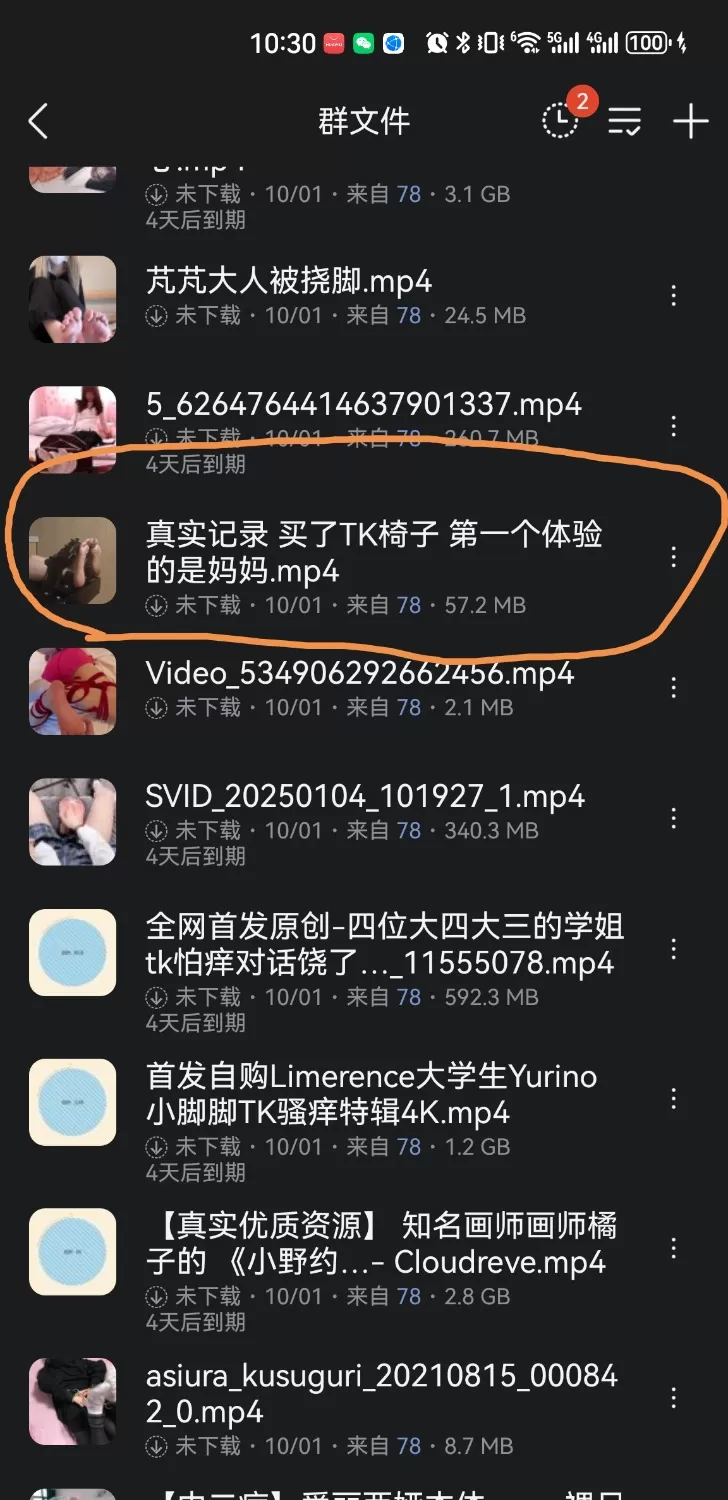Open the three-dot menu for 芃芃大人被挠脚.mp4
This screenshot has height=1500, width=728.
coord(676,297)
